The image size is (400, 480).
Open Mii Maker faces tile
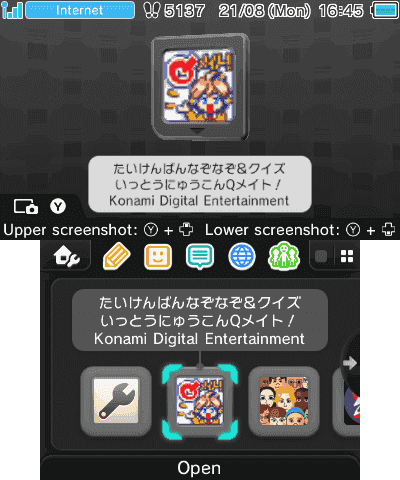click(284, 401)
